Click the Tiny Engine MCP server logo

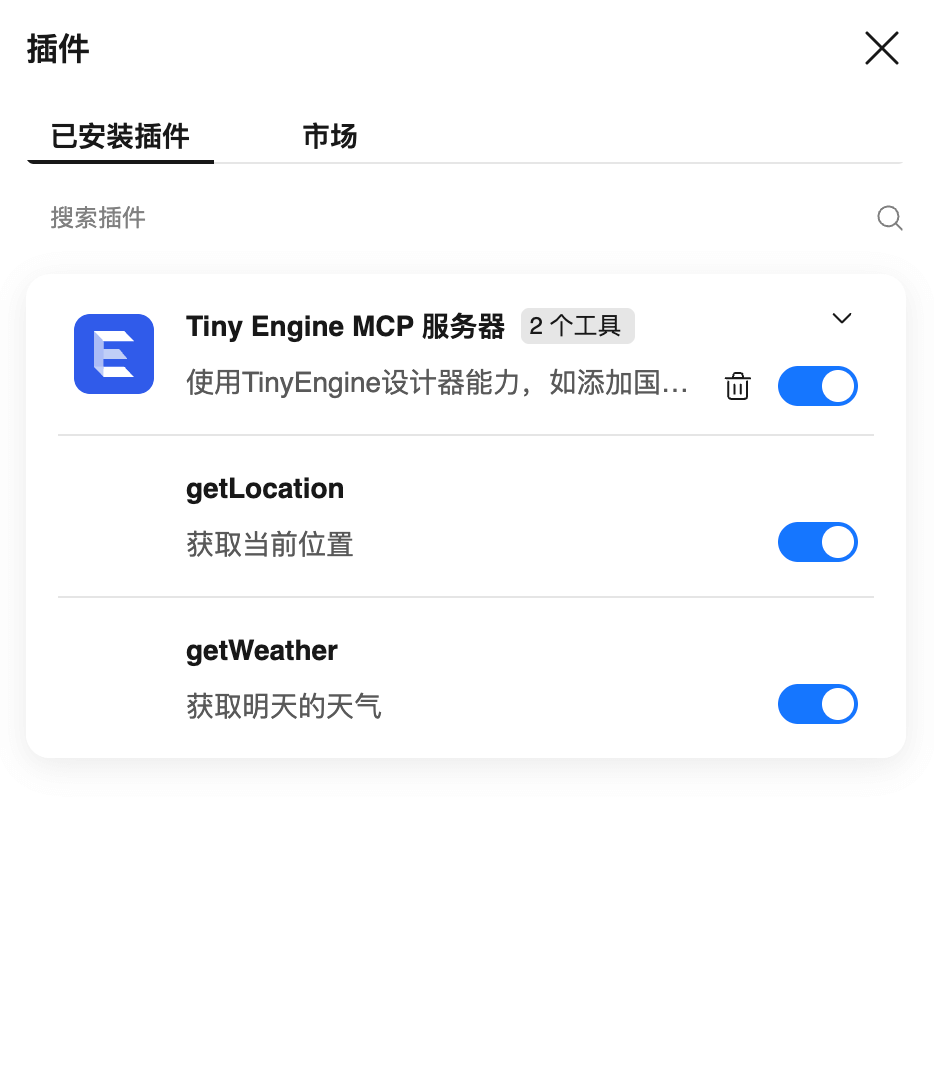click(x=113, y=353)
